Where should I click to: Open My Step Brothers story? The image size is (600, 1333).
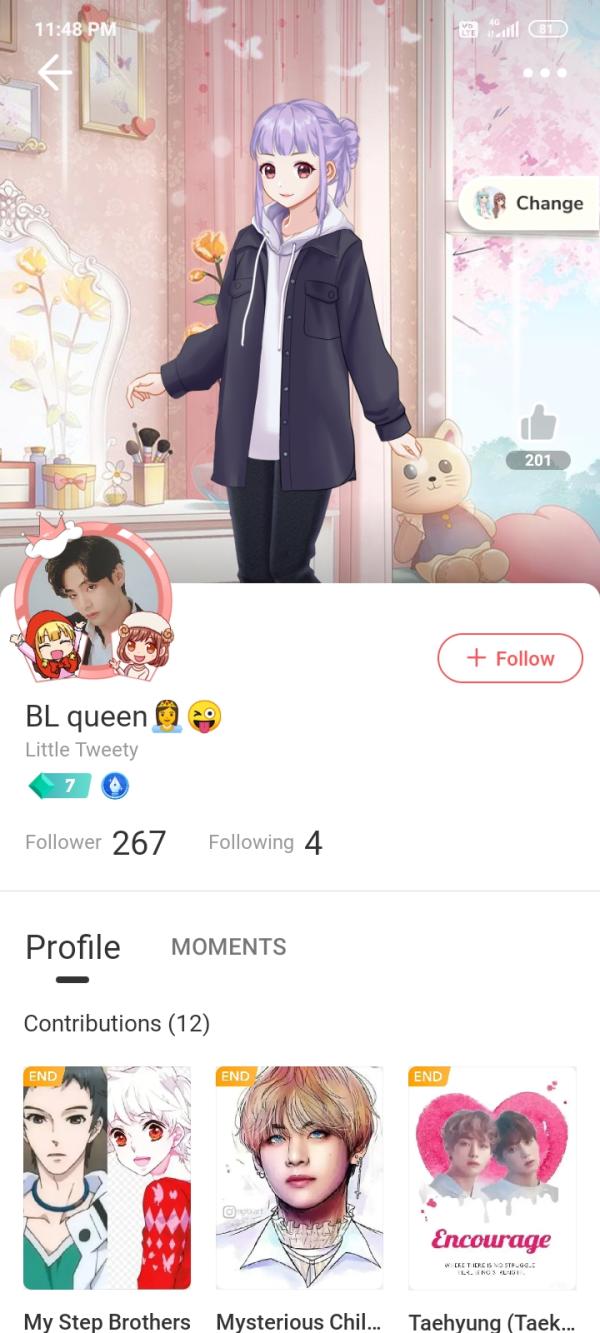pos(107,1178)
